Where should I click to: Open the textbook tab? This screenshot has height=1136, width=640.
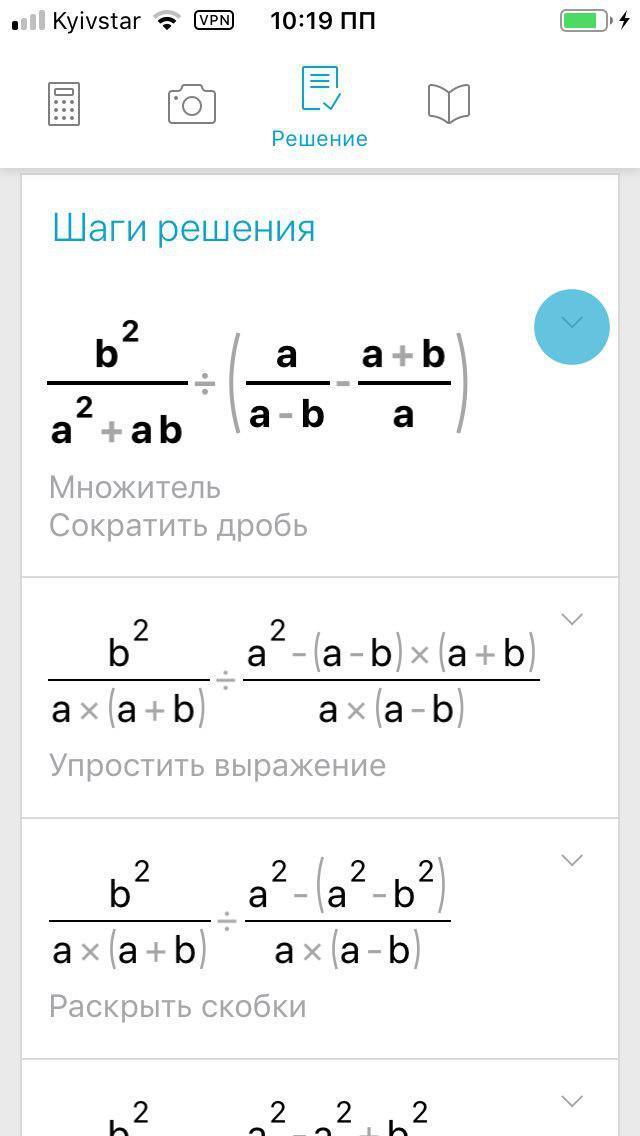click(x=449, y=104)
